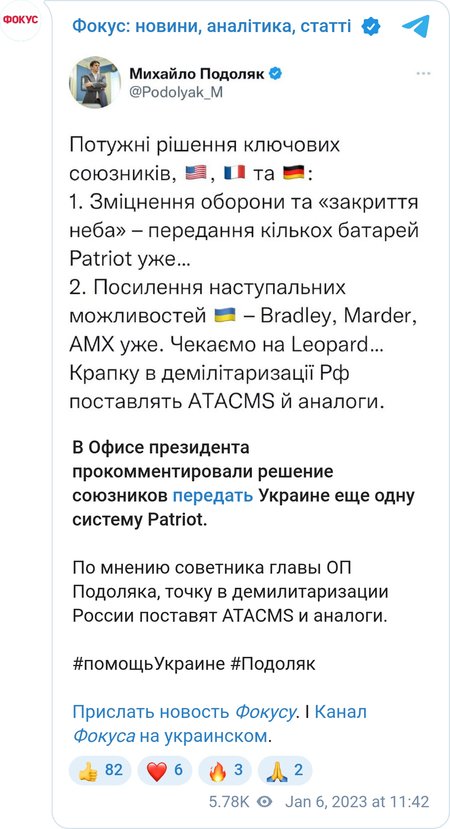Open Канал Фокуса на украинском link
Viewport: 450px width, 829px height.
point(219,724)
